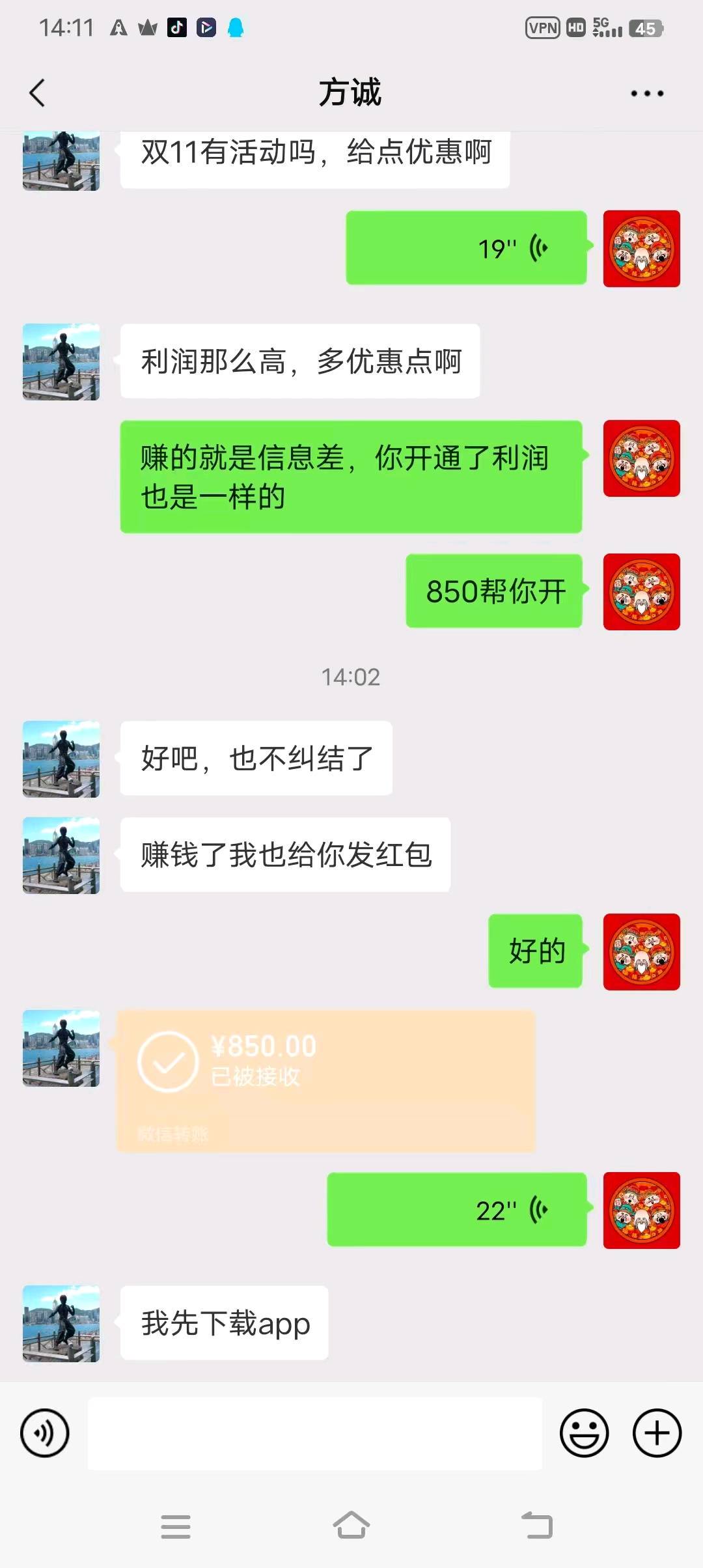Tap the message text field

pos(315,1433)
